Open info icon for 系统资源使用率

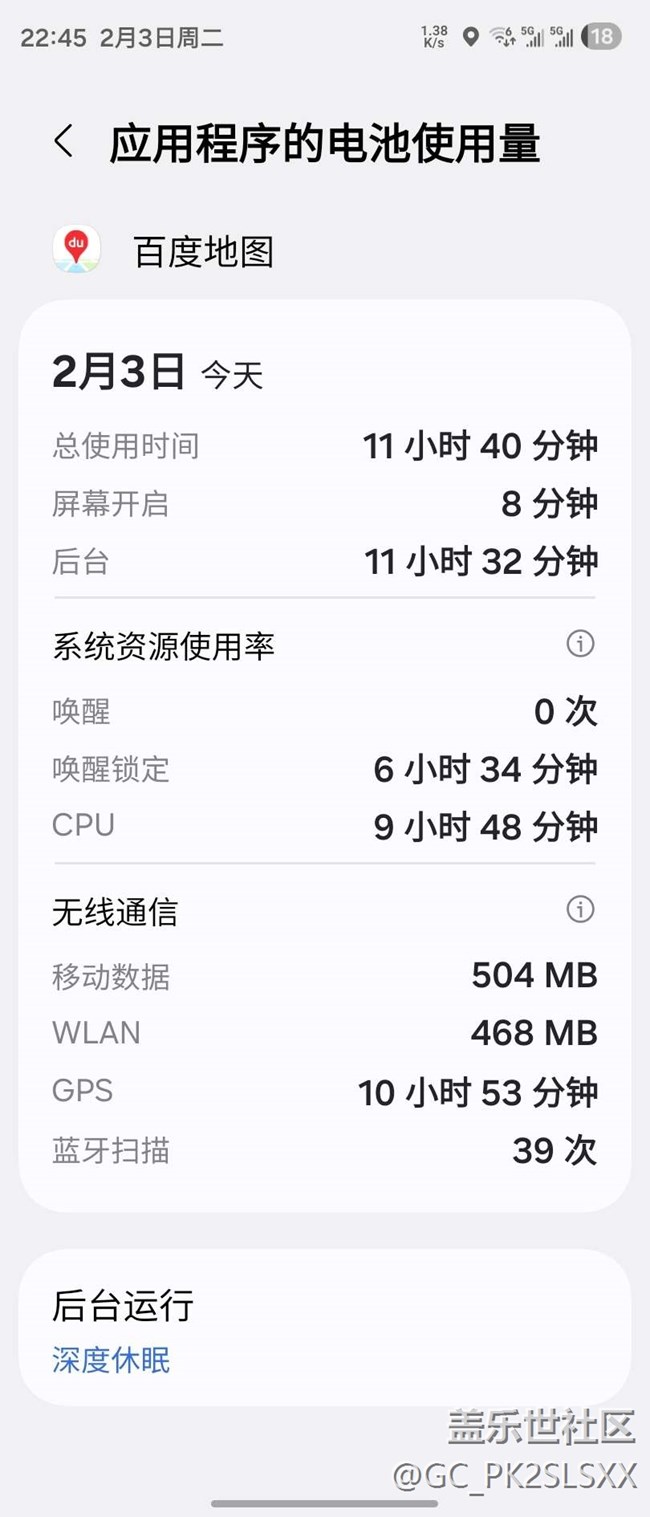pos(580,644)
